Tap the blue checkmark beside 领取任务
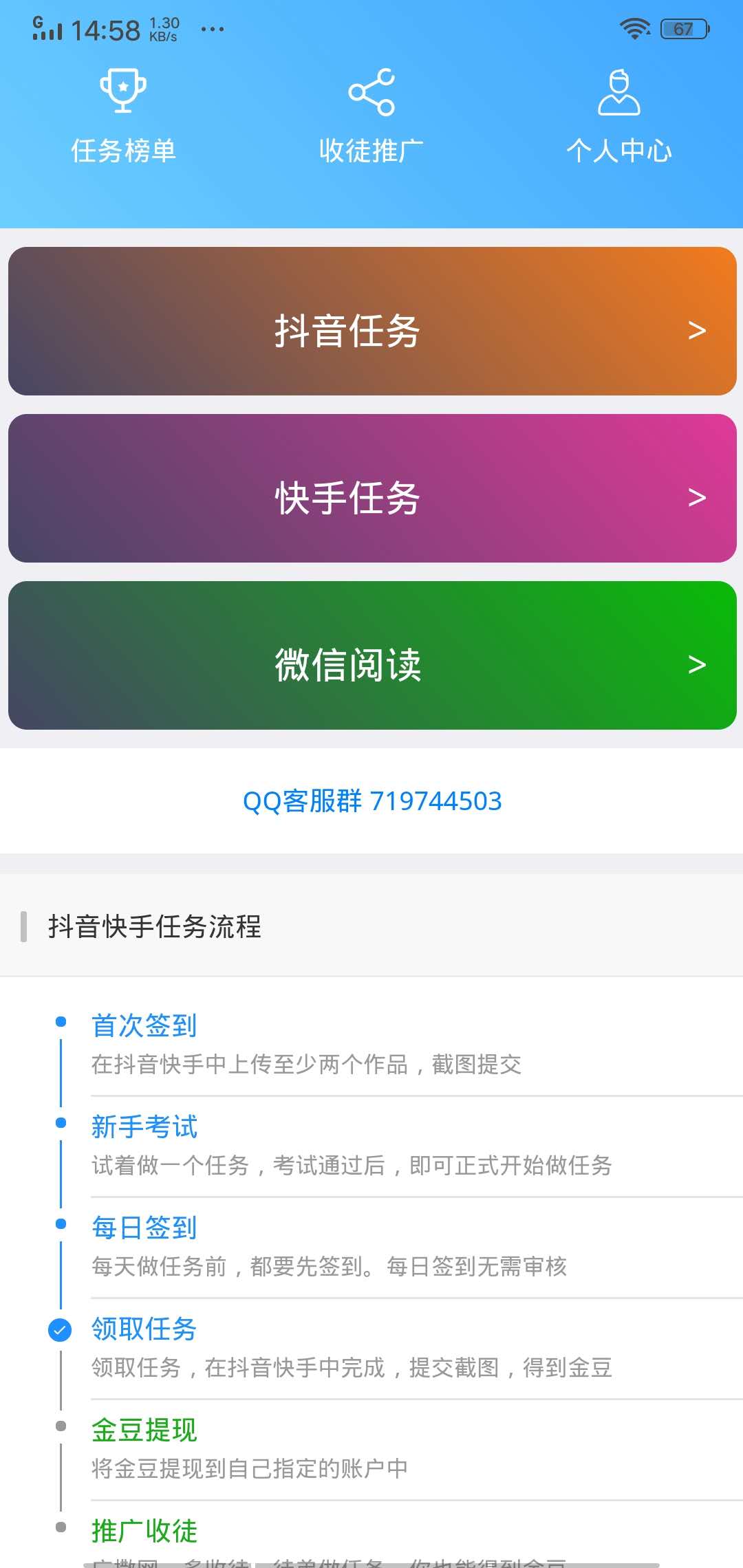Viewport: 743px width, 1568px height. click(60, 1329)
